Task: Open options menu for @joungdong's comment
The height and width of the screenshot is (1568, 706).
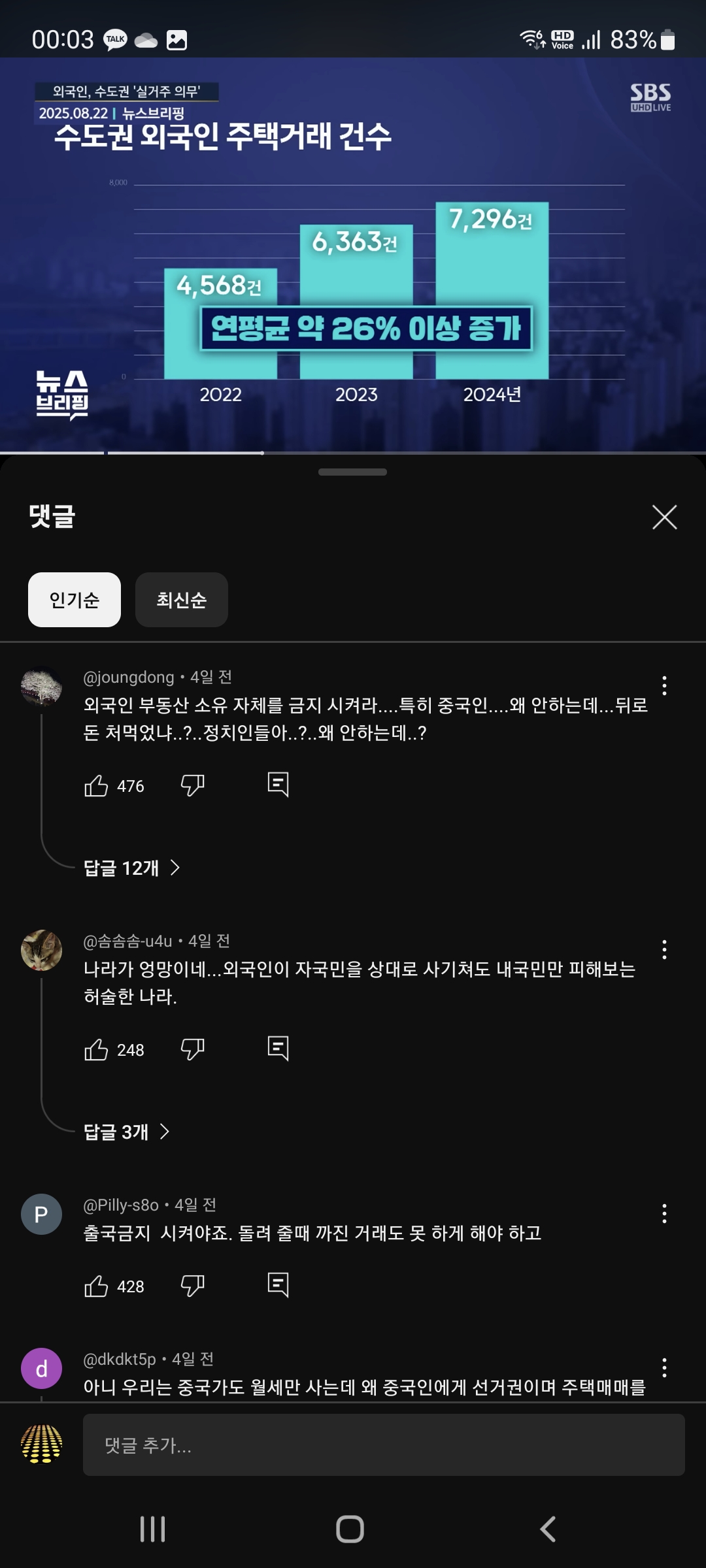Action: (x=664, y=685)
